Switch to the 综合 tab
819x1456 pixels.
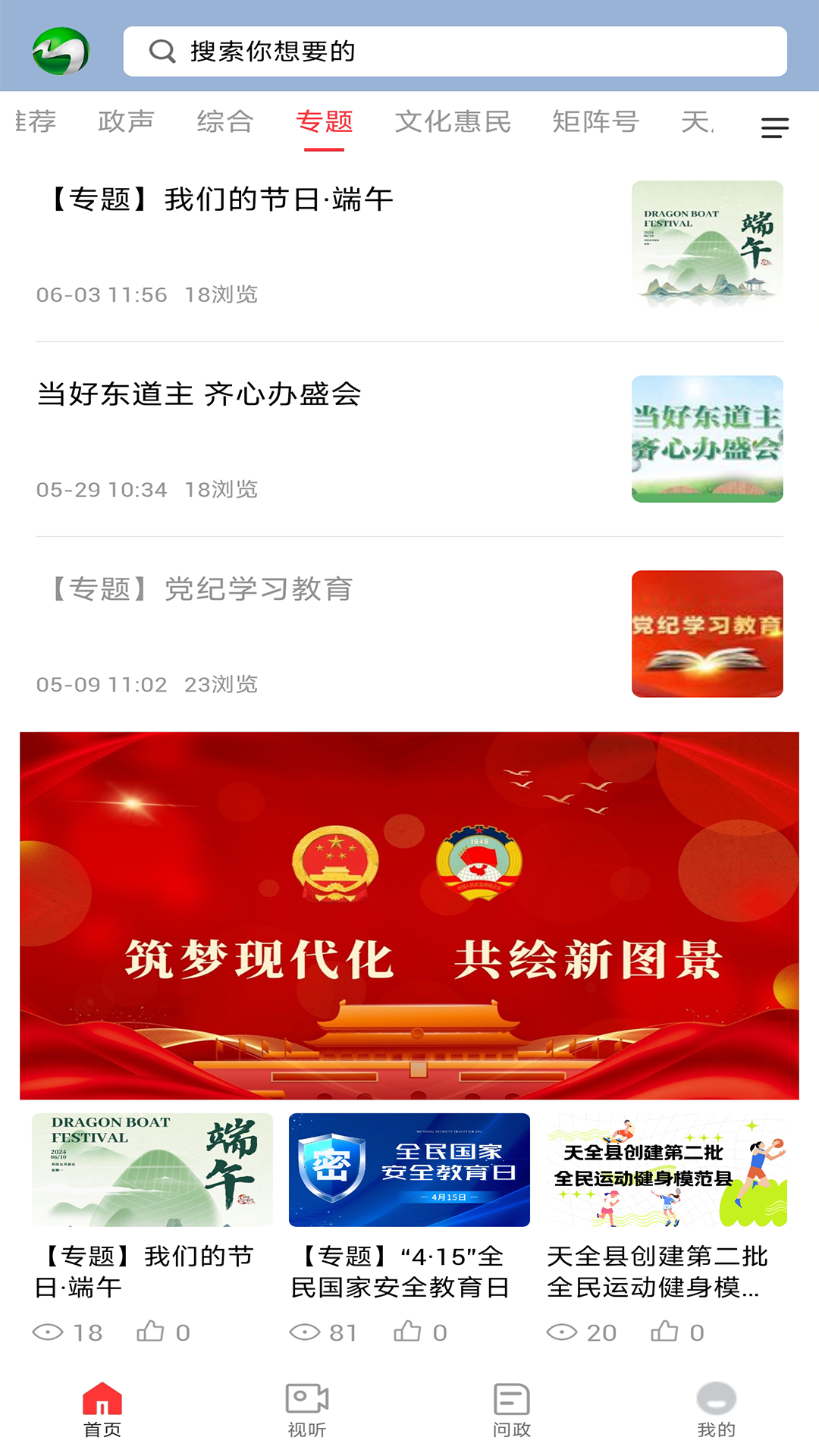(225, 122)
